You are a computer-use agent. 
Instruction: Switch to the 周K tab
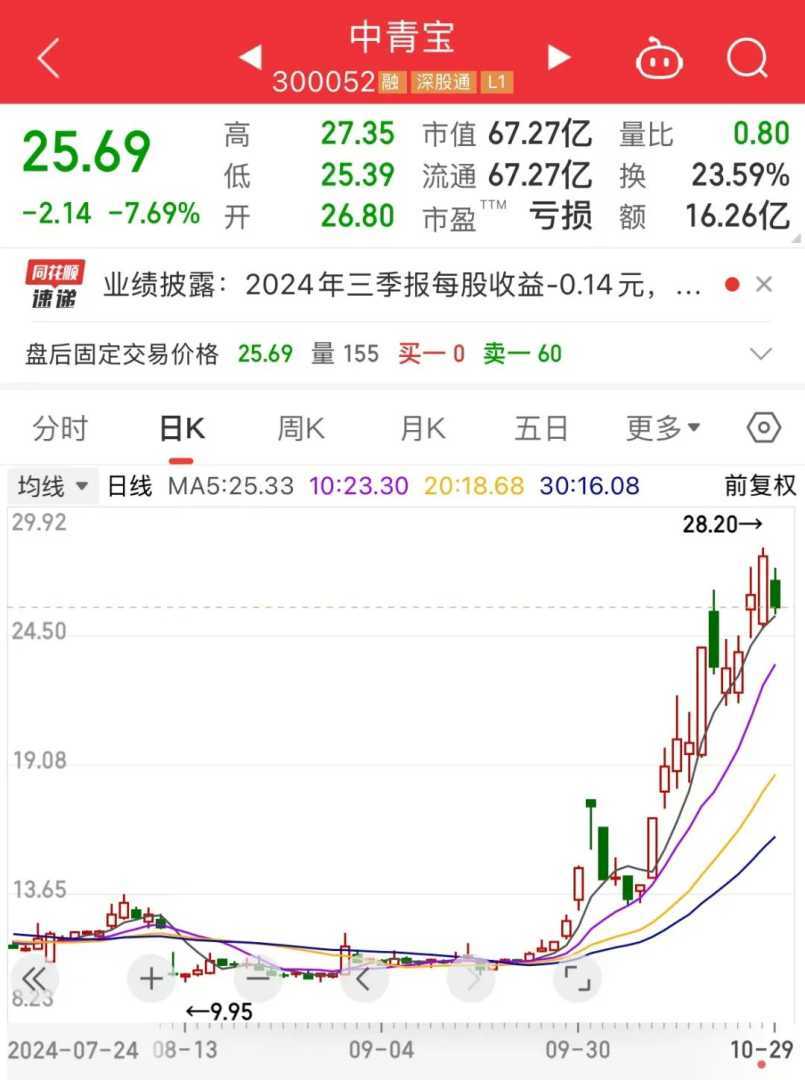click(301, 429)
